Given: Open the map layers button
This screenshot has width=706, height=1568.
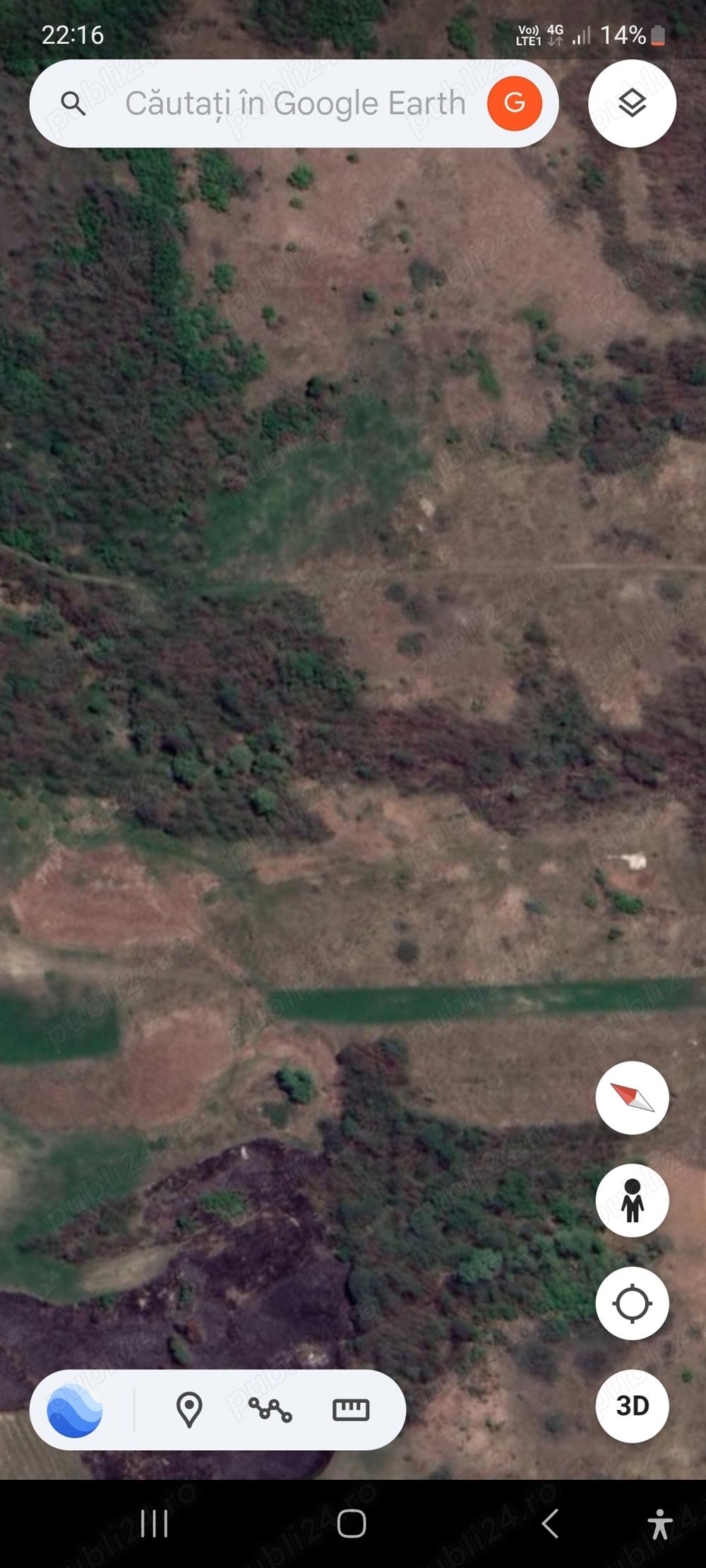Looking at the screenshot, I should coord(632,104).
